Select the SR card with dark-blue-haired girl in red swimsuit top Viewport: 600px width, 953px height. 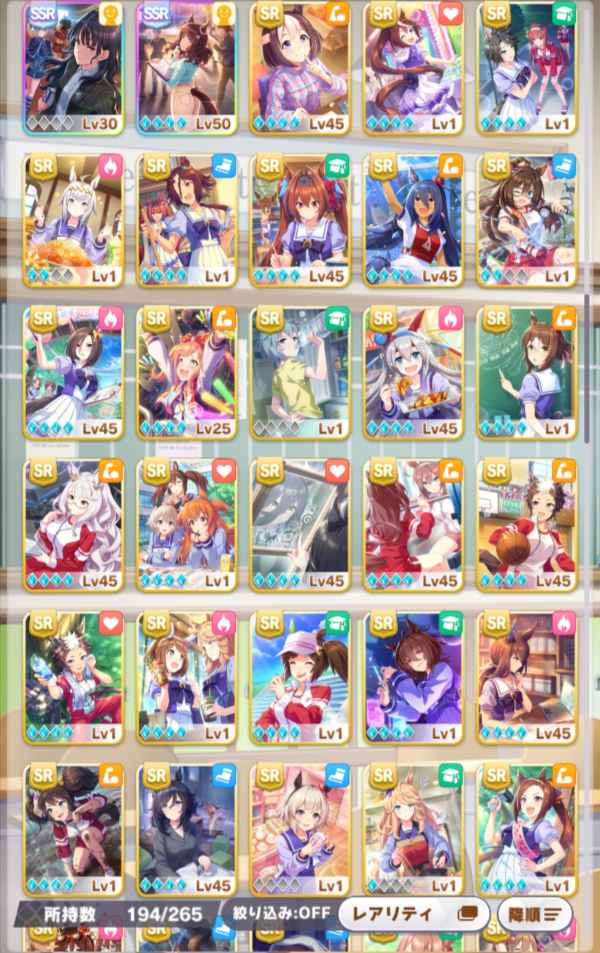pyautogui.click(x=413, y=220)
